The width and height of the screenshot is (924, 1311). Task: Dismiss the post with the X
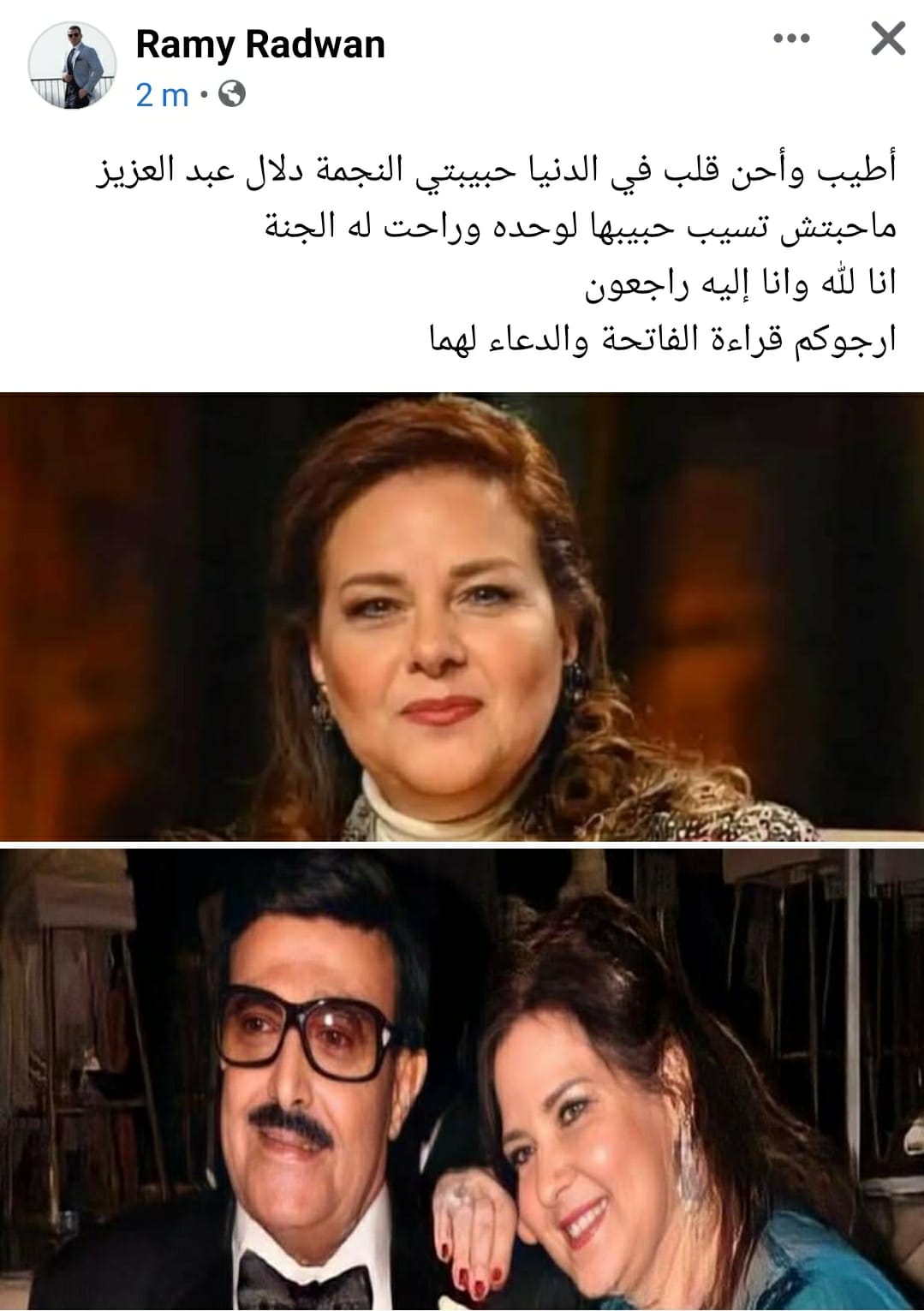click(887, 39)
